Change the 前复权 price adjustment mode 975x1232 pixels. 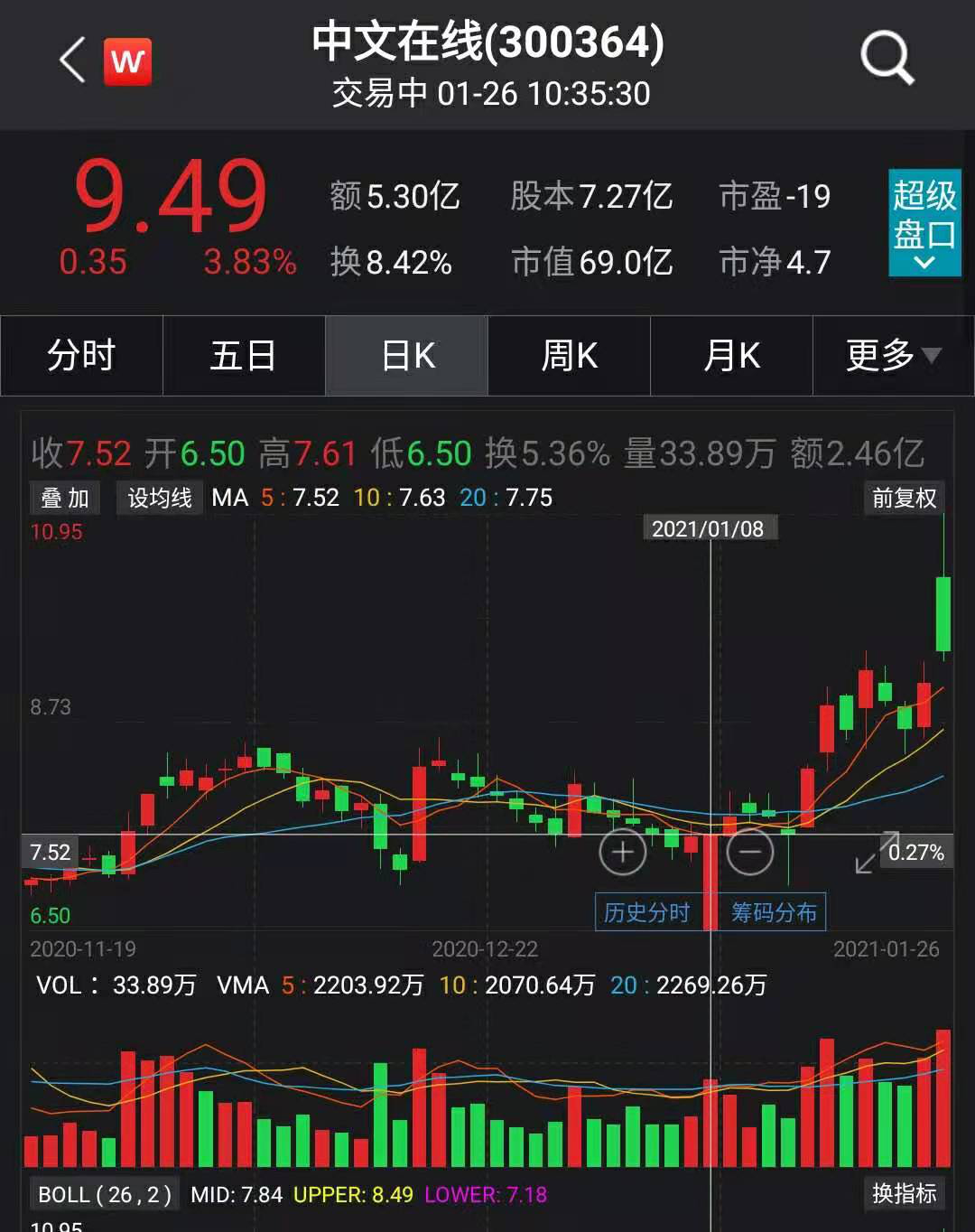pyautogui.click(x=904, y=498)
